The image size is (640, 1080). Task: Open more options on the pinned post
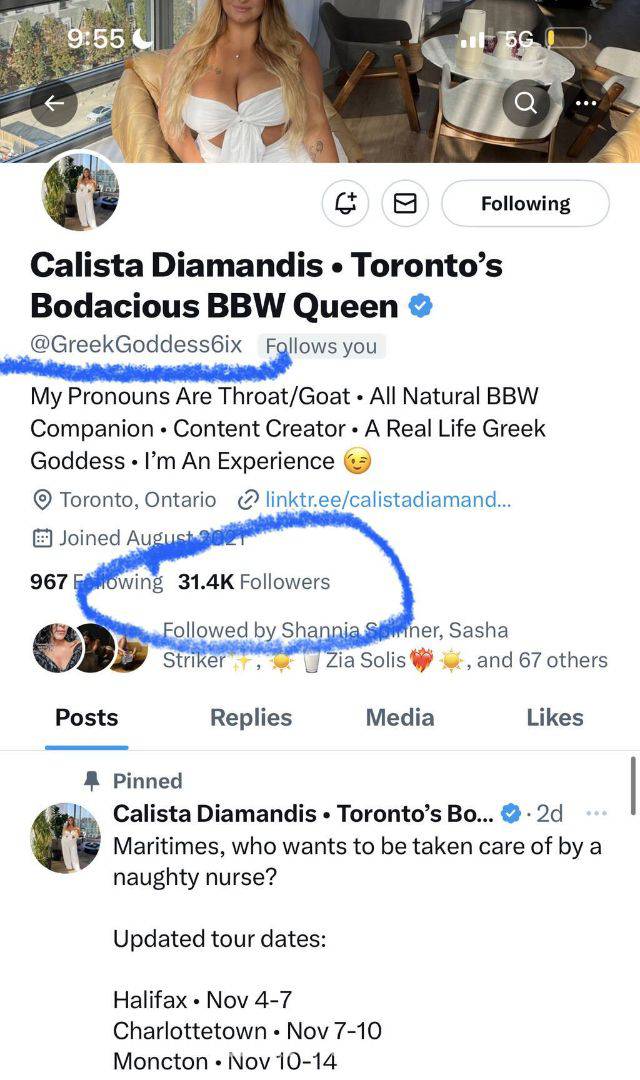coord(596,813)
